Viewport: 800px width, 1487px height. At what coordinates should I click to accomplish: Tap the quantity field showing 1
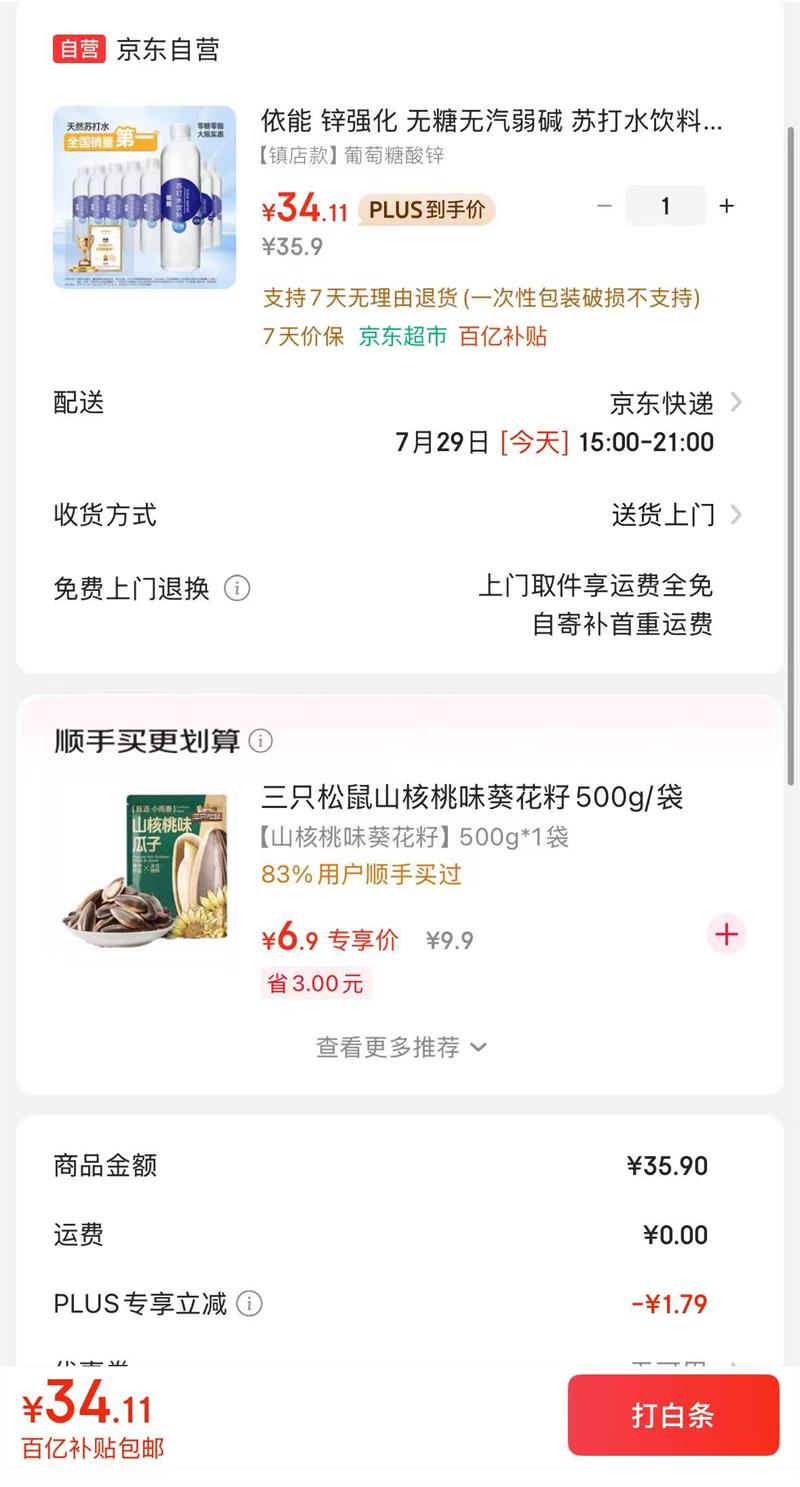tap(665, 206)
